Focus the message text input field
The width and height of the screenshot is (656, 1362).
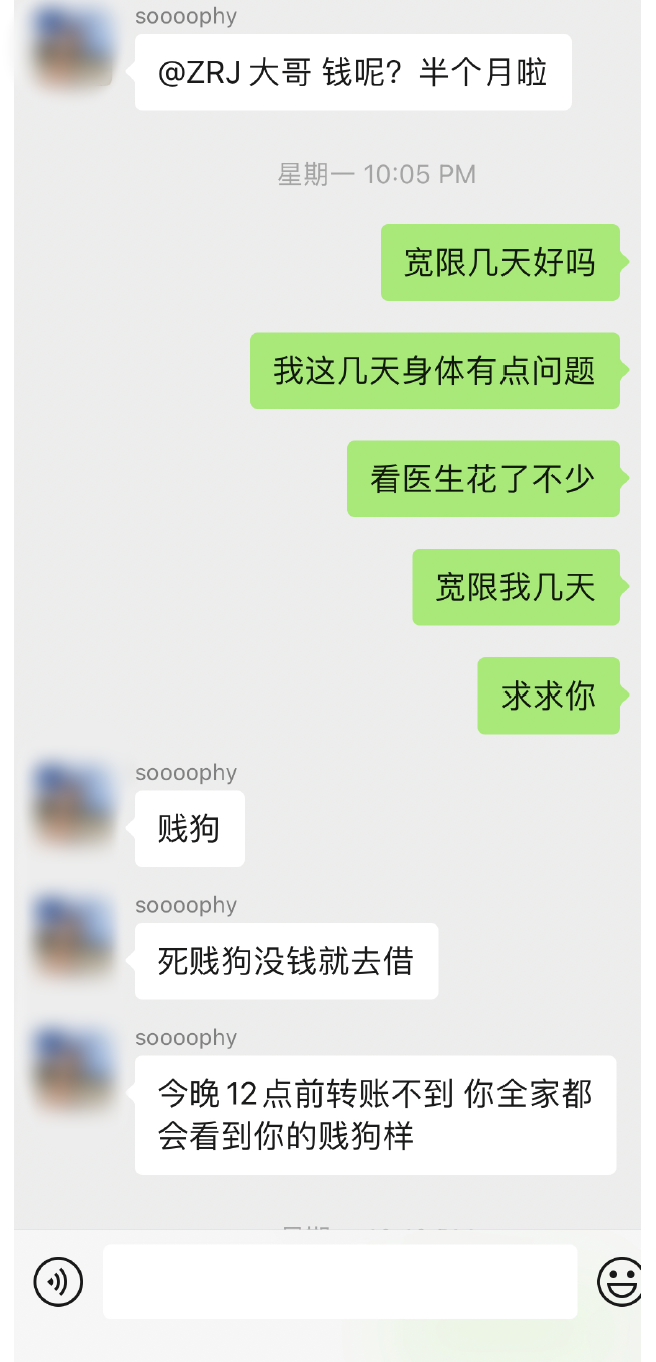point(340,1281)
